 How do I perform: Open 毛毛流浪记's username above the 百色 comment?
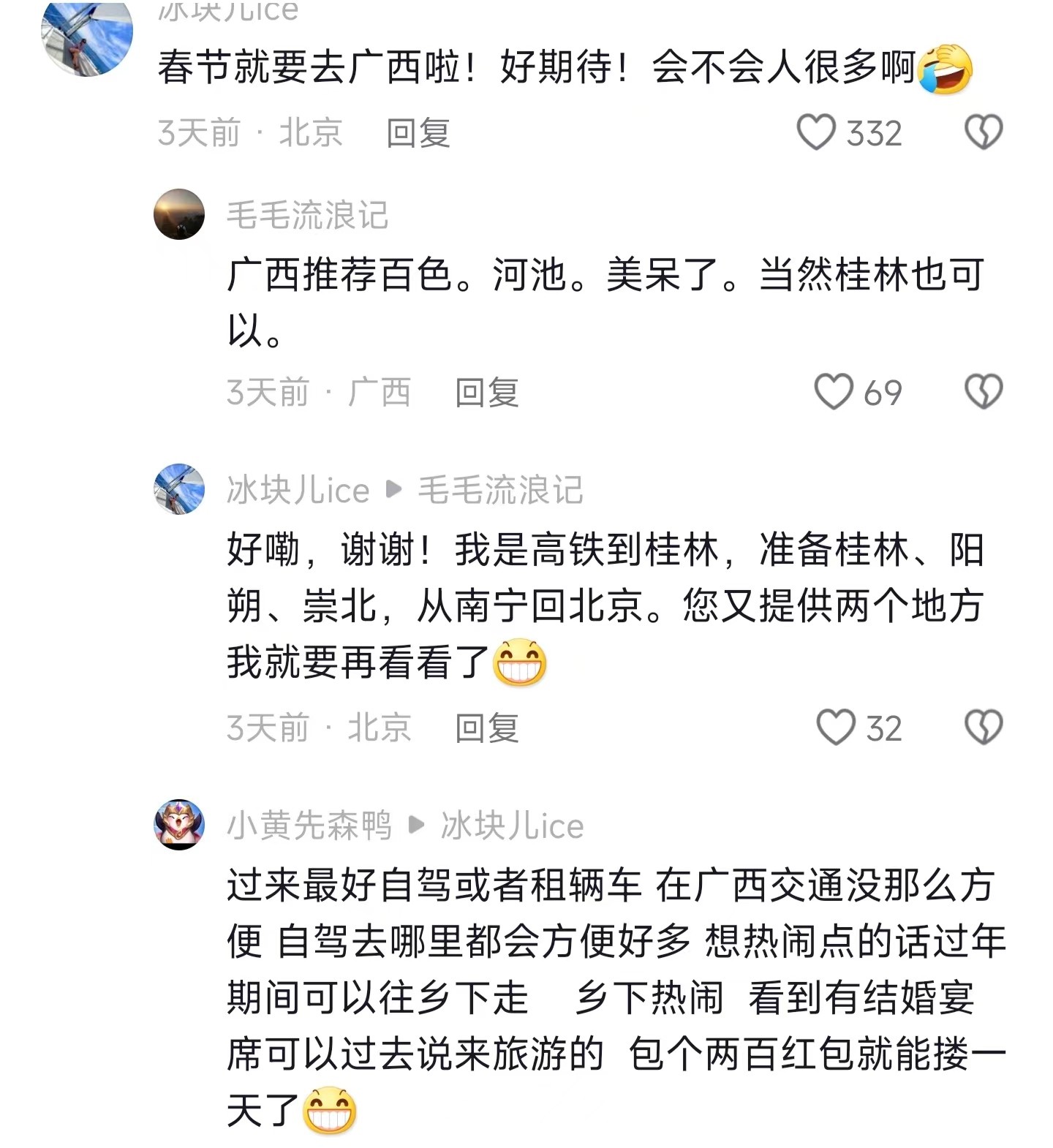307,215
